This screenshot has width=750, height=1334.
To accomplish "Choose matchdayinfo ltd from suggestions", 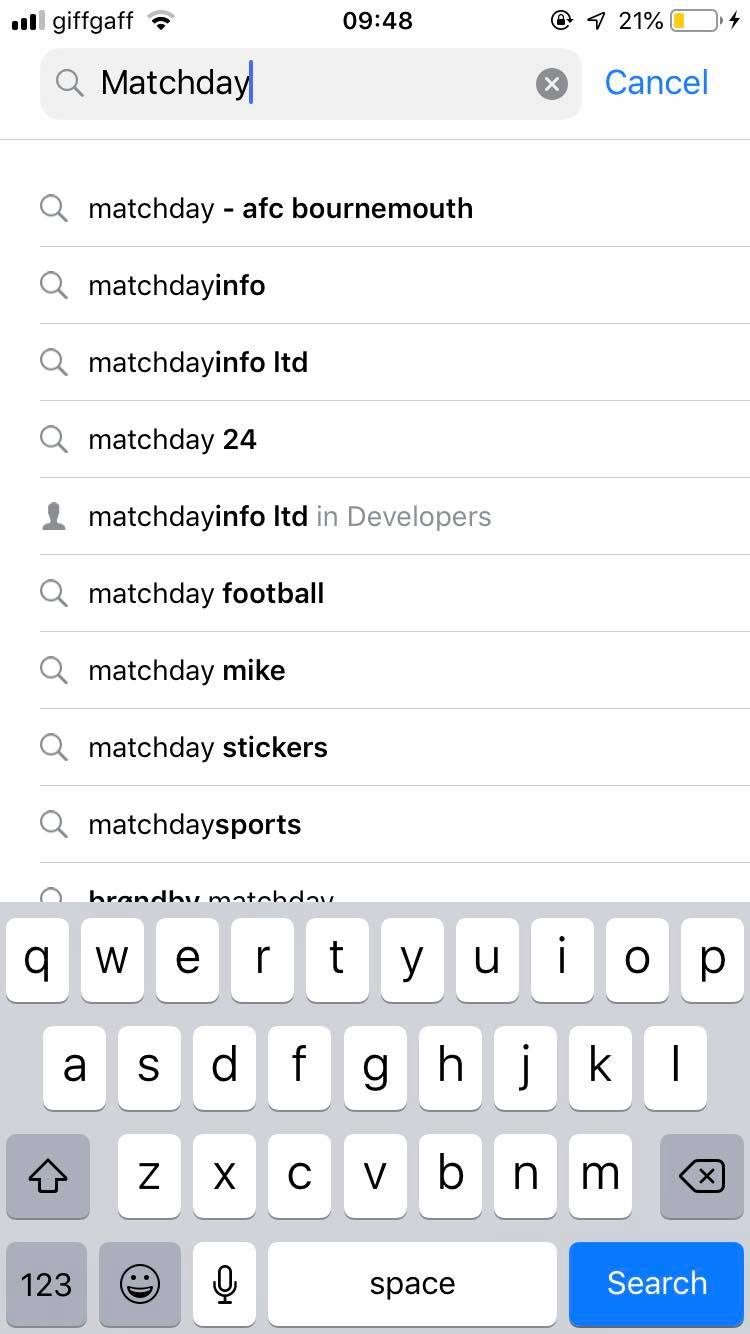I will [197, 362].
